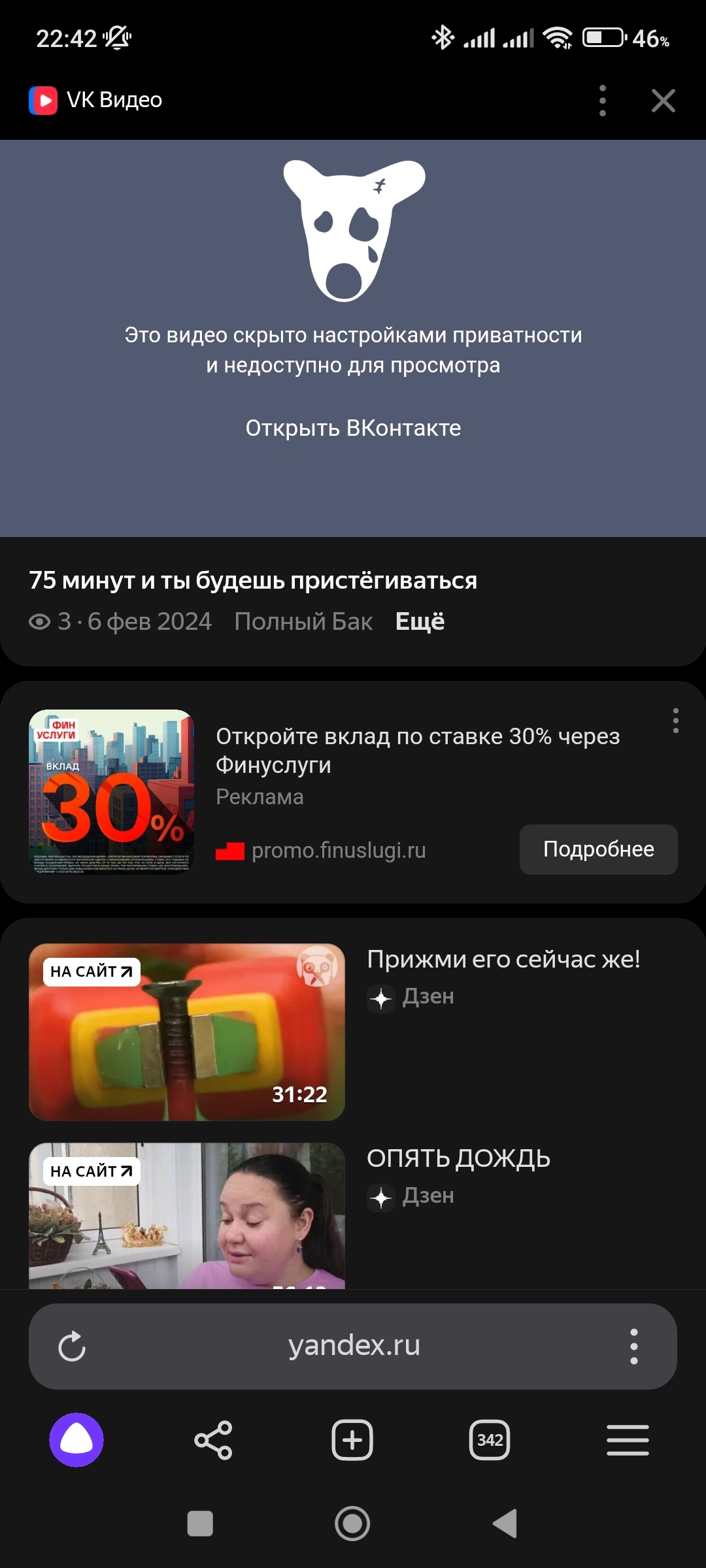Launch the Alice voice assistant
Viewport: 706px width, 1568px height.
point(76,1440)
